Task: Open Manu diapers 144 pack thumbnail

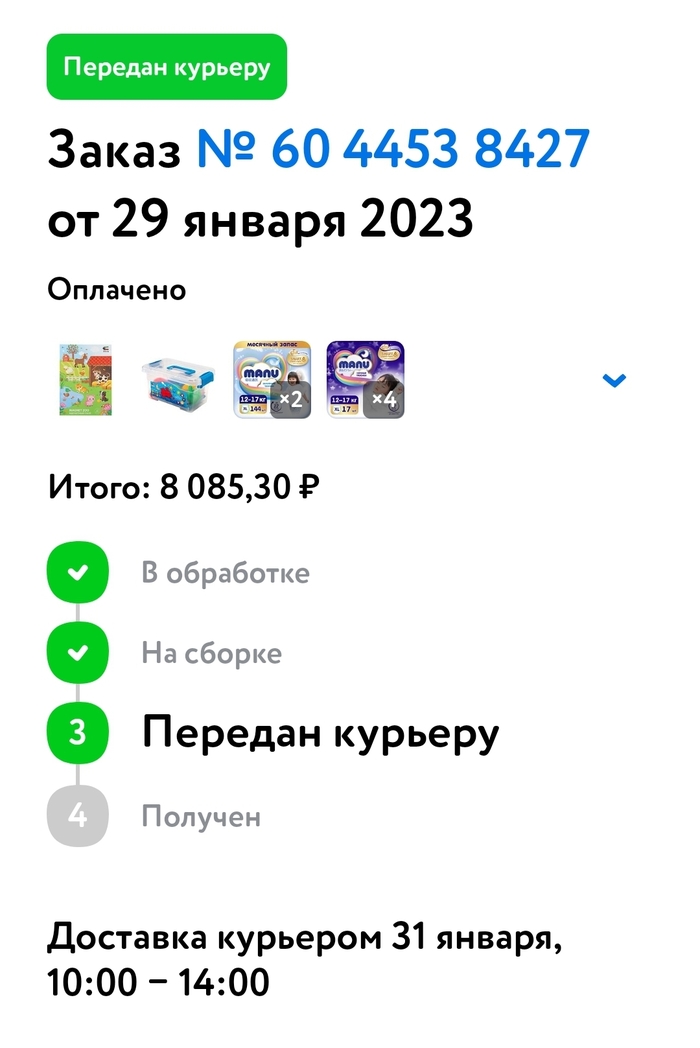Action: point(271,380)
